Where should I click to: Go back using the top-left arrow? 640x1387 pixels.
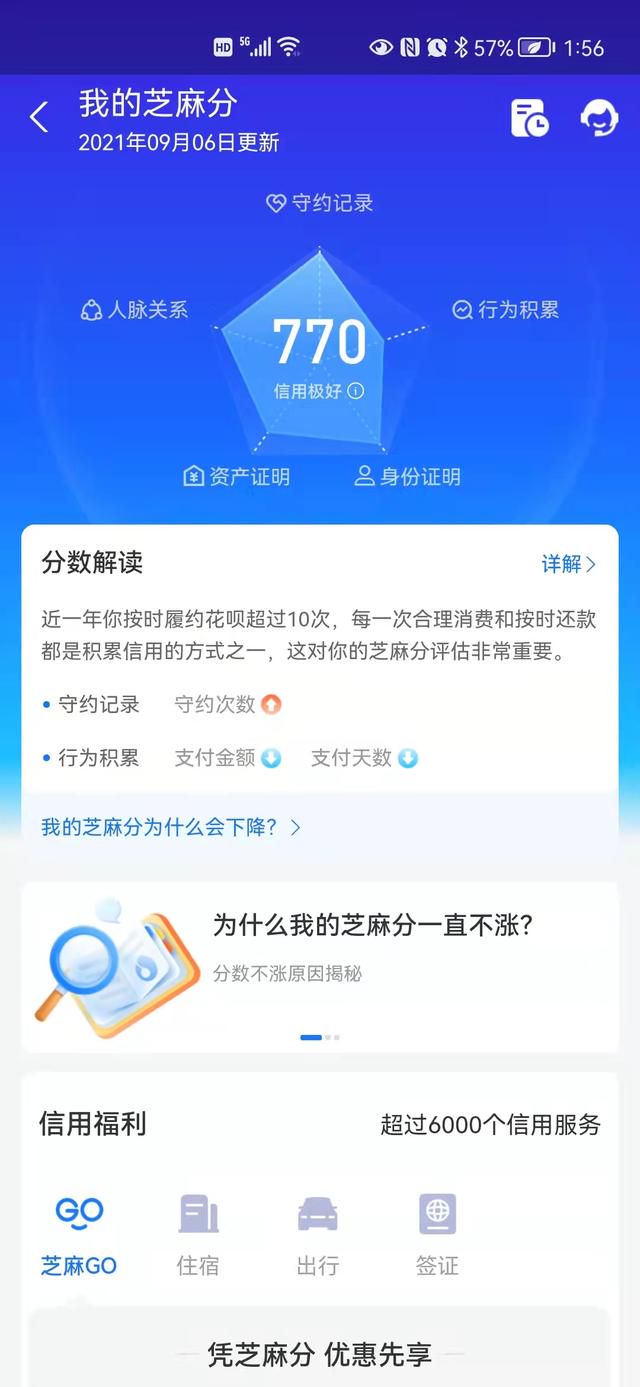tap(39, 117)
